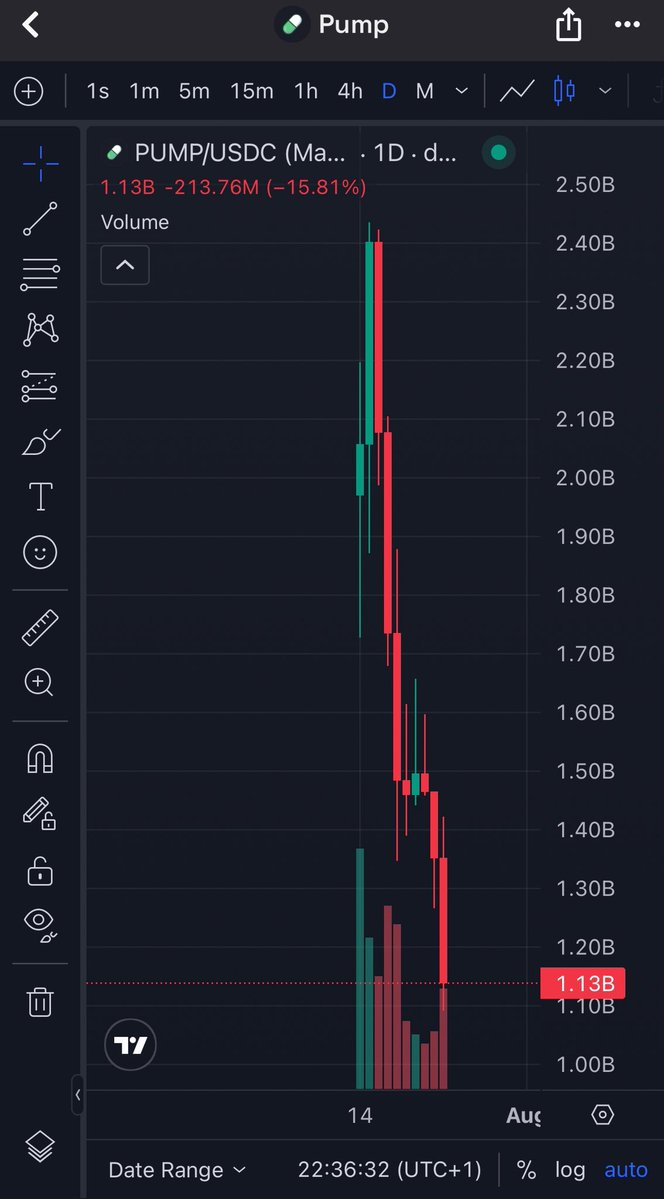Delete drawings with the trash icon
Viewport: 664px width, 1199px height.
point(40,1001)
